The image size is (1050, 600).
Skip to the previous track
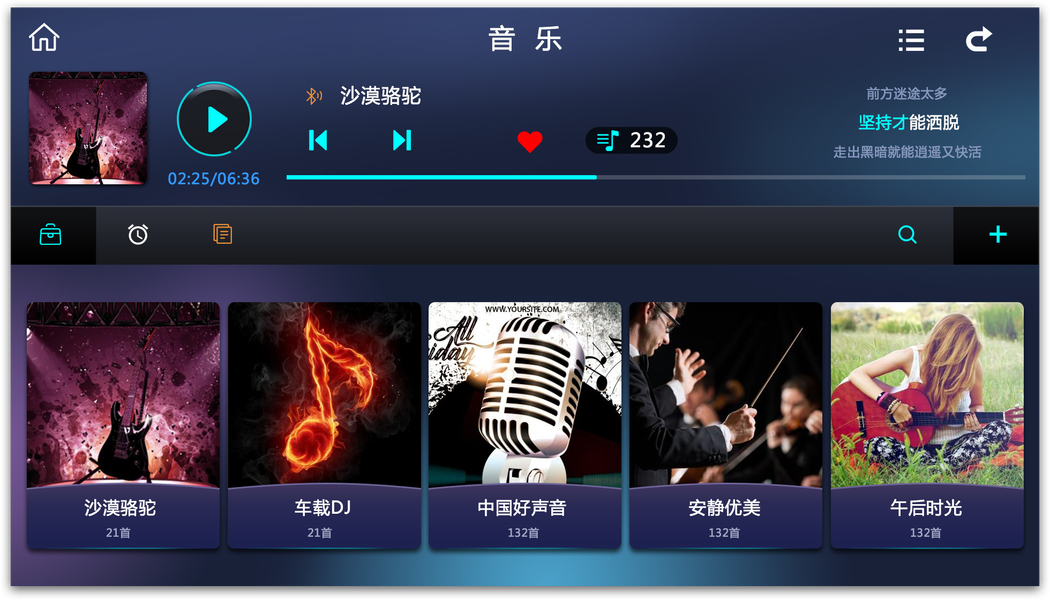click(x=318, y=141)
